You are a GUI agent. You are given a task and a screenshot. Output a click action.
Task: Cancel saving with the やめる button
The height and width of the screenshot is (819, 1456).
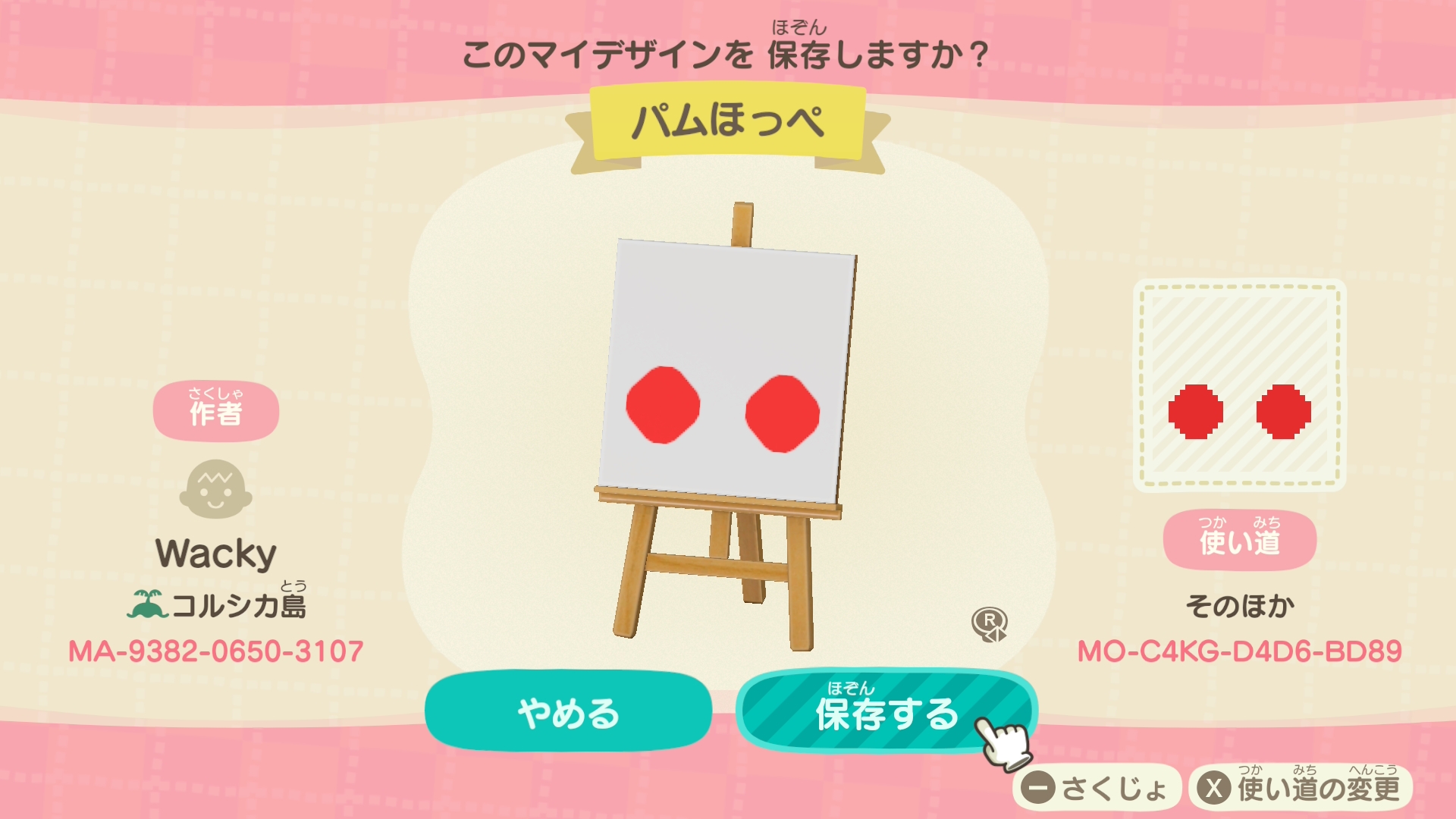coord(568,712)
